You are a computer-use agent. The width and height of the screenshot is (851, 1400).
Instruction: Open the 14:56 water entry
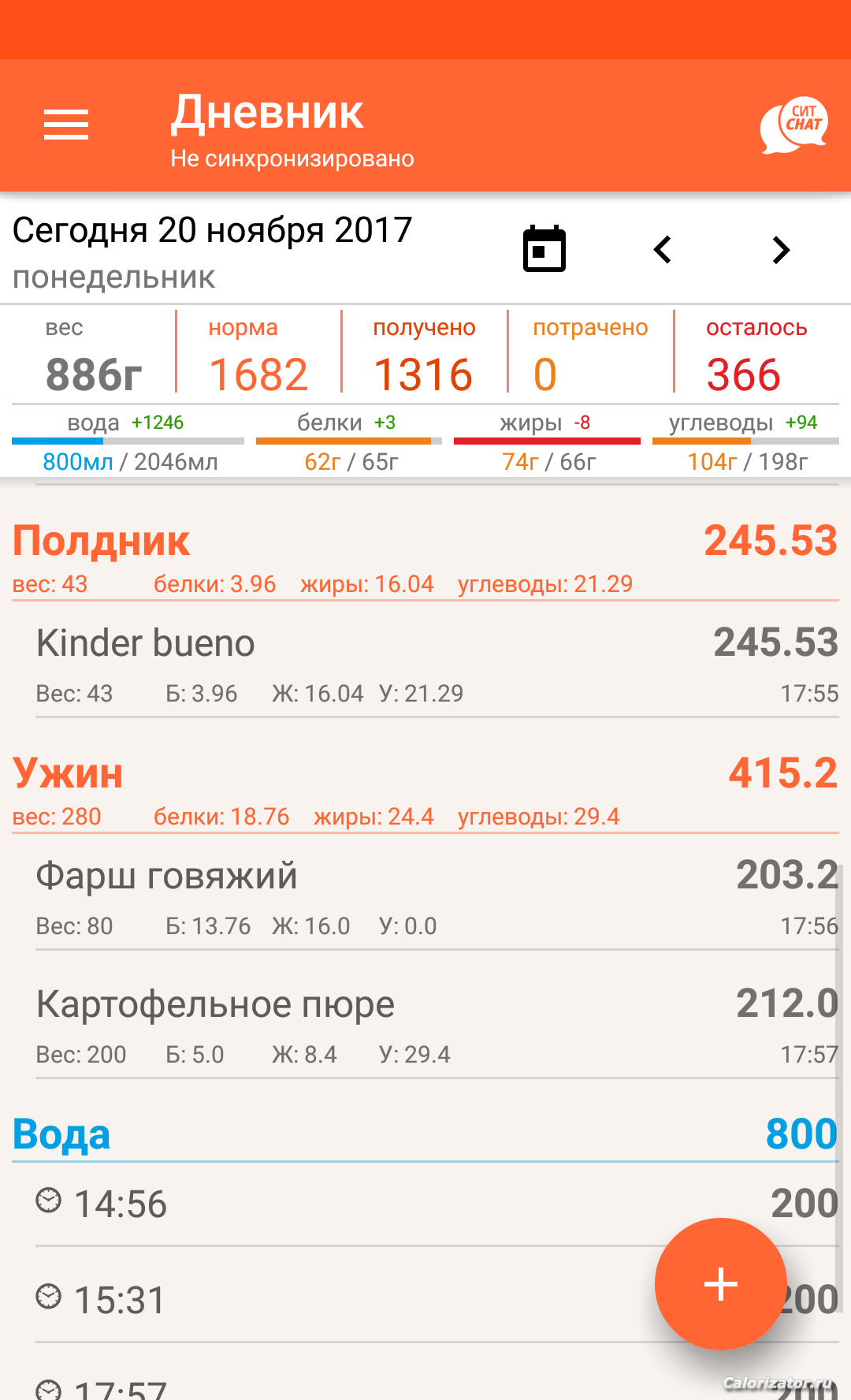(437, 1204)
